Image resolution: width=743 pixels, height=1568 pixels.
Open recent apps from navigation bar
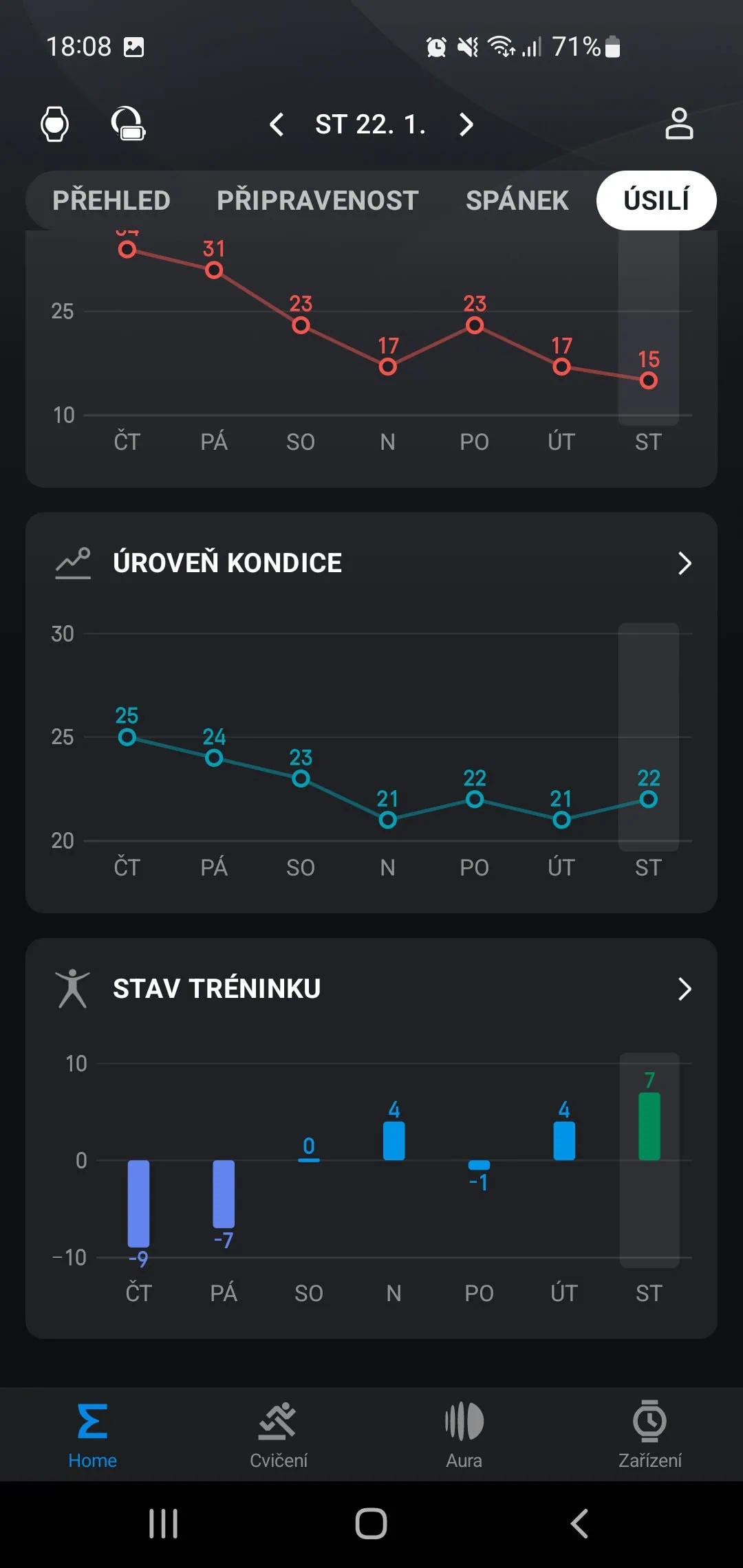click(x=164, y=1523)
